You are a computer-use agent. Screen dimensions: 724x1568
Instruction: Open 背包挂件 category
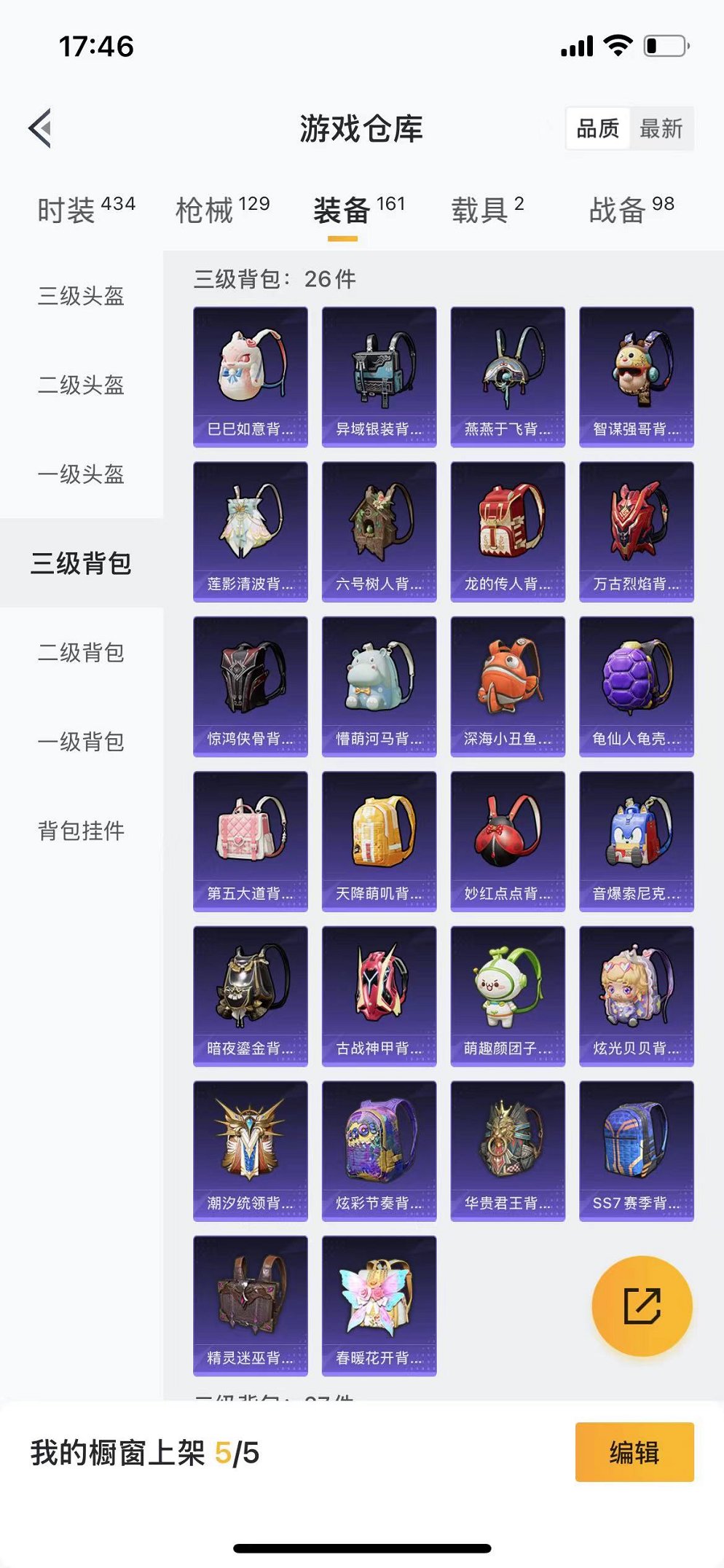point(81,831)
